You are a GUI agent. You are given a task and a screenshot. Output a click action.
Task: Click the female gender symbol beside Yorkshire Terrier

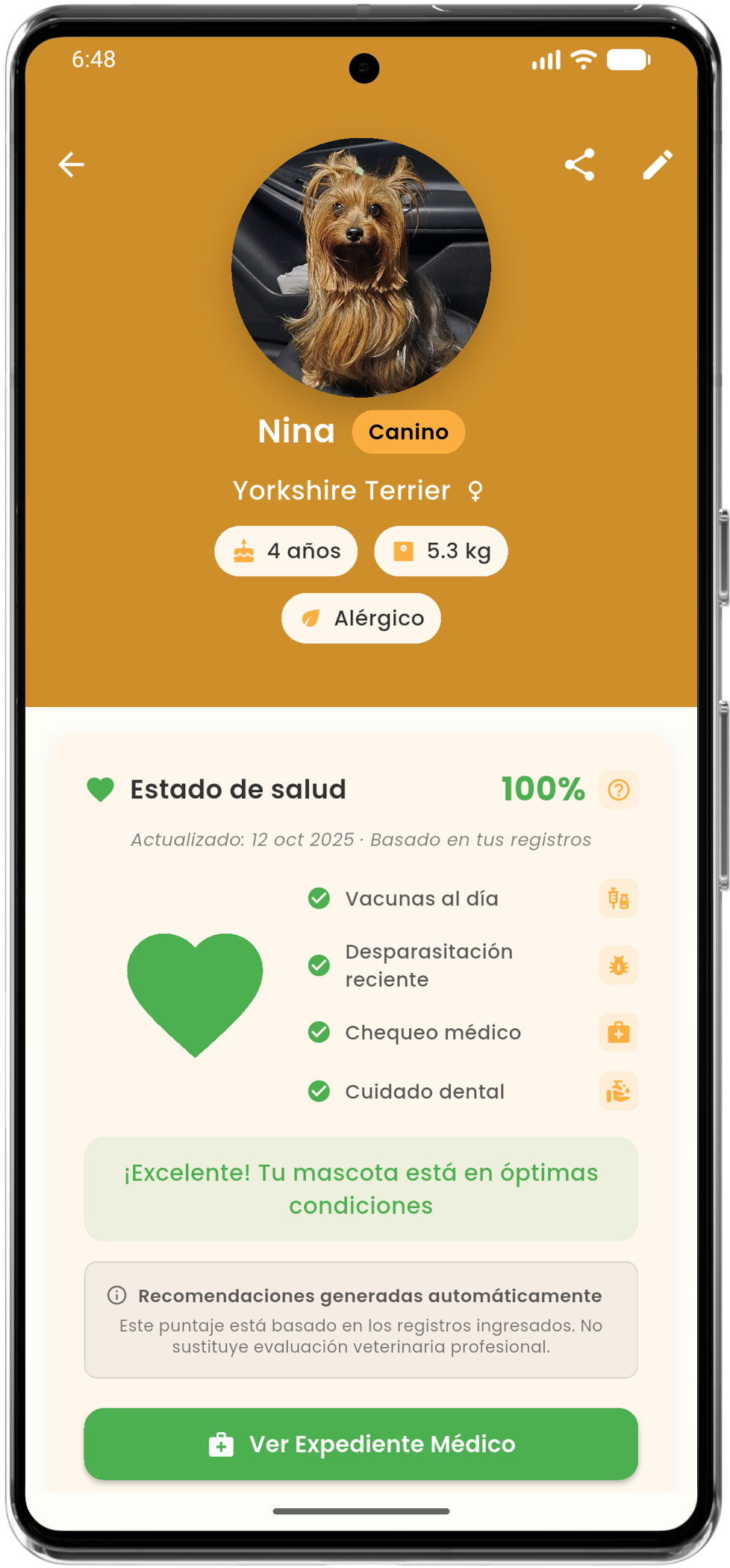pyautogui.click(x=475, y=490)
